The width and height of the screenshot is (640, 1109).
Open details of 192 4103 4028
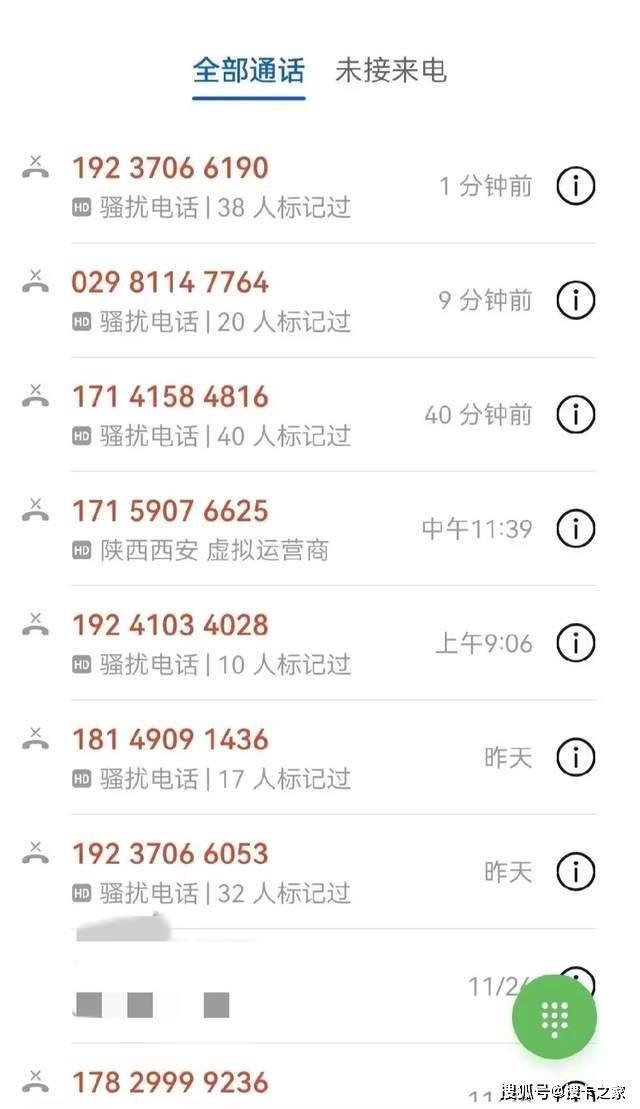coord(575,643)
